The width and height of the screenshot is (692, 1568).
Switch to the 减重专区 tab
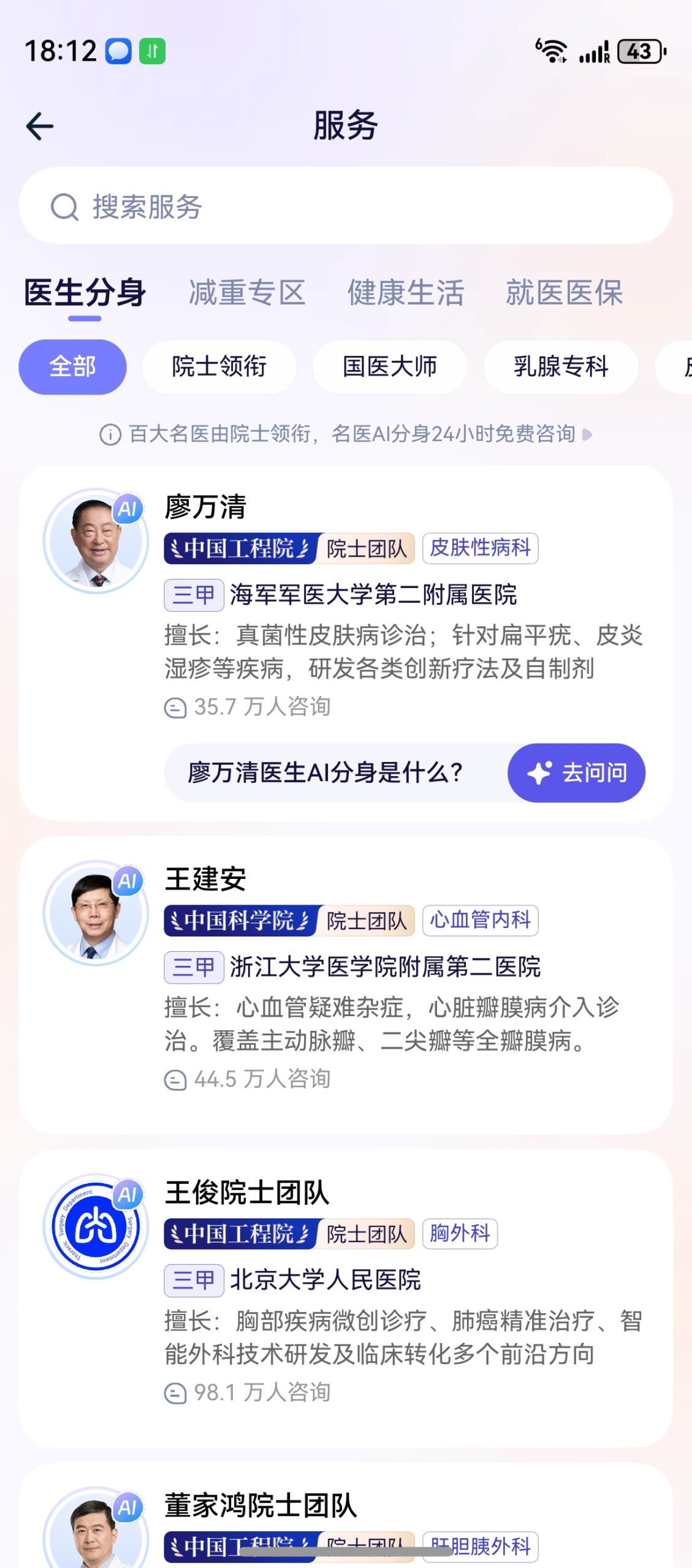point(247,292)
